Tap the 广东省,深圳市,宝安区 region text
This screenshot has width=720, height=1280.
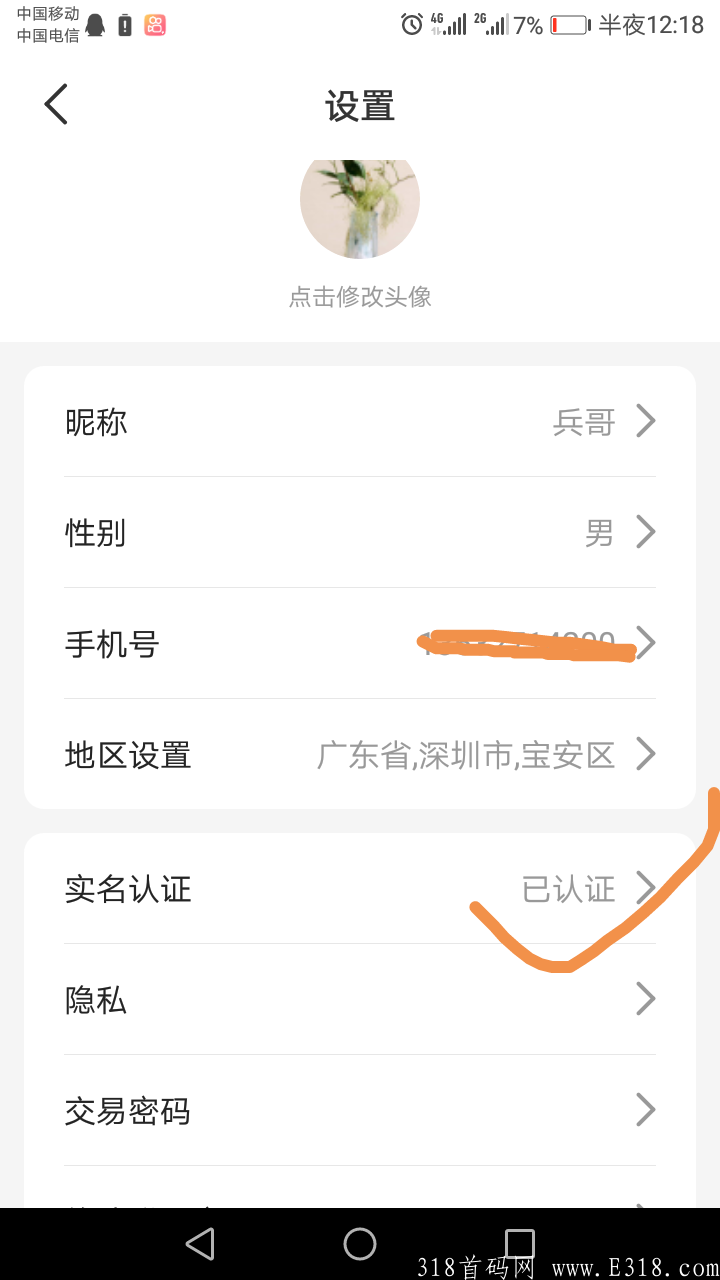click(463, 755)
